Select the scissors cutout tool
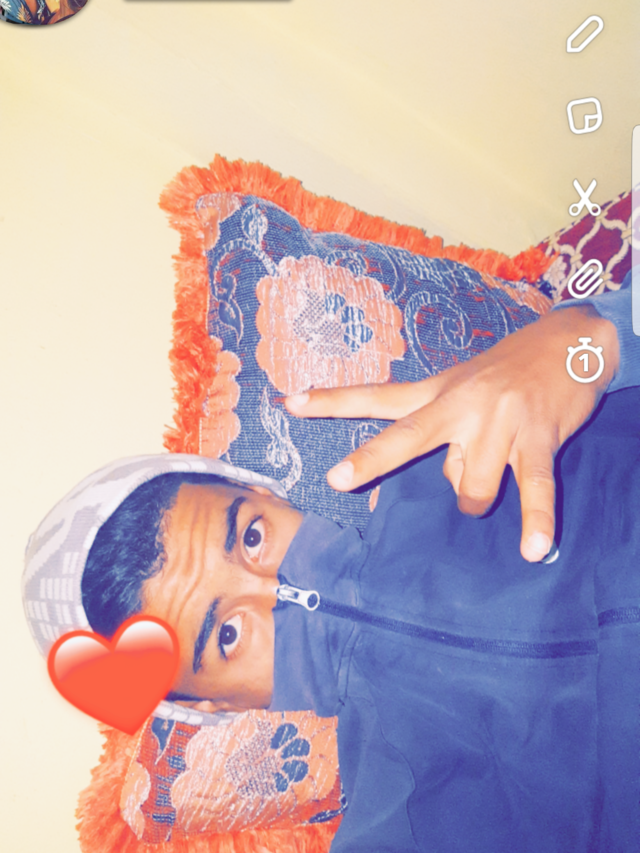The height and width of the screenshot is (853, 640). tap(585, 198)
